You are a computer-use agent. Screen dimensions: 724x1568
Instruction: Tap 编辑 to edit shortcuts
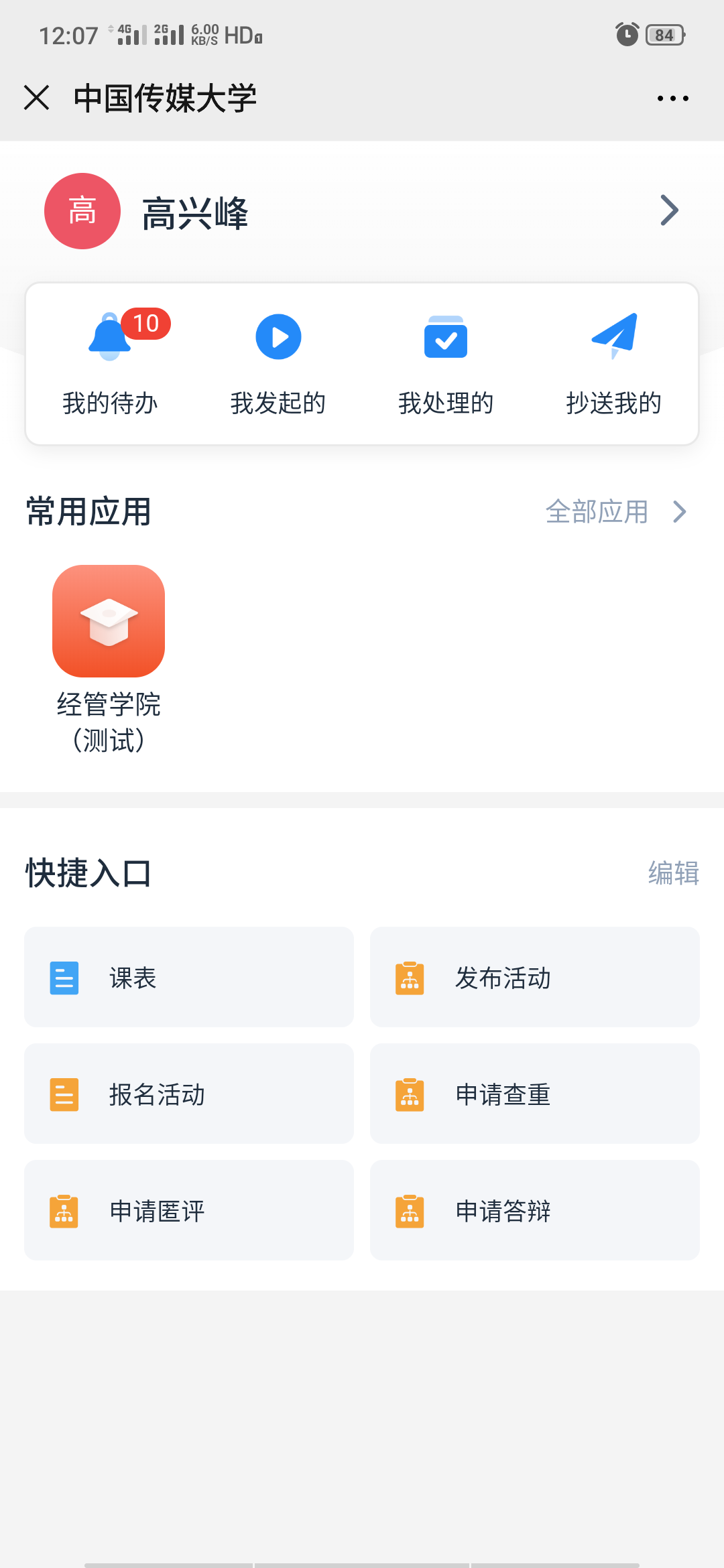click(673, 873)
